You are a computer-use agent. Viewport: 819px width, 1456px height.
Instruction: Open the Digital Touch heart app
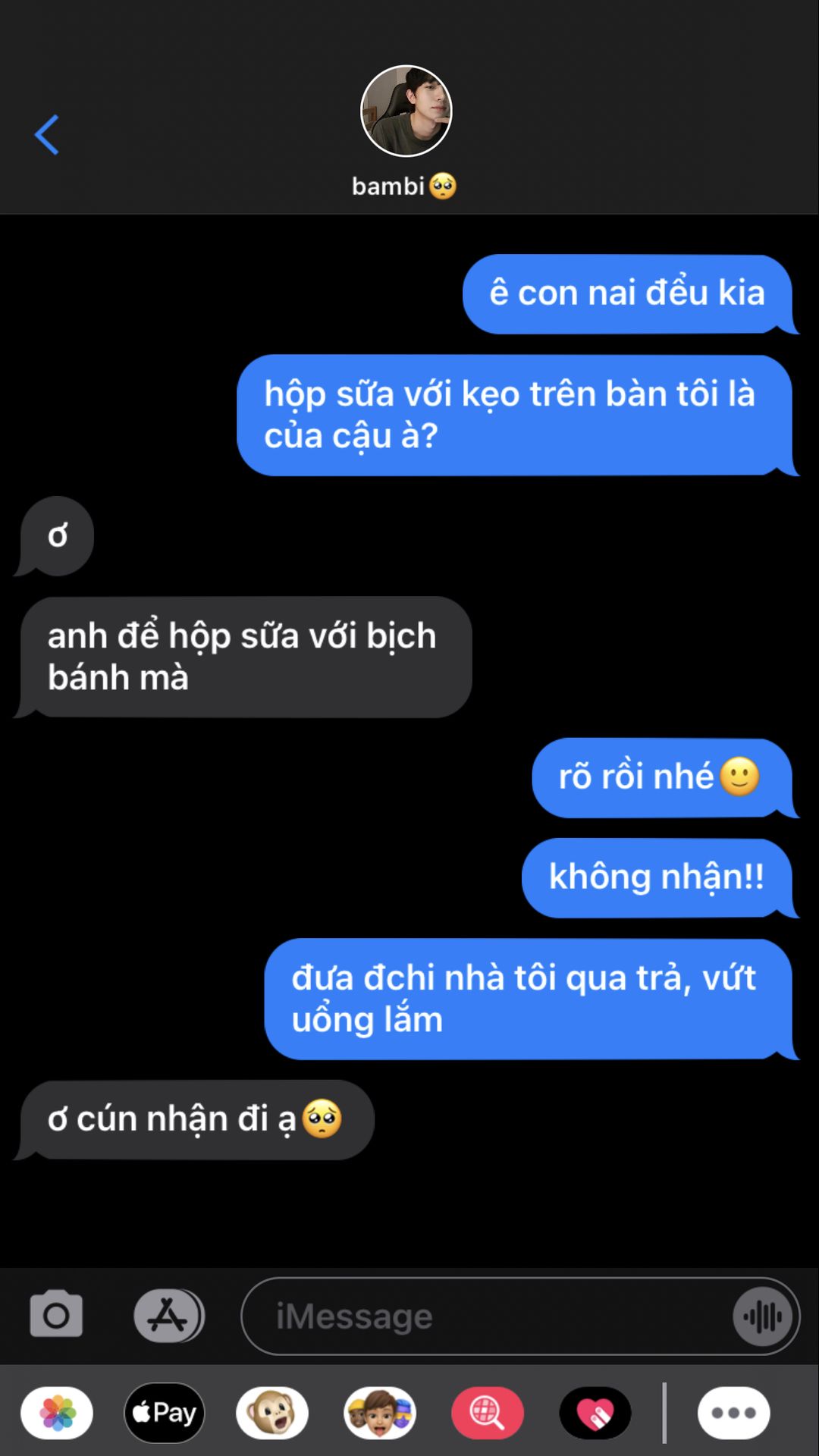pyautogui.click(x=595, y=1413)
